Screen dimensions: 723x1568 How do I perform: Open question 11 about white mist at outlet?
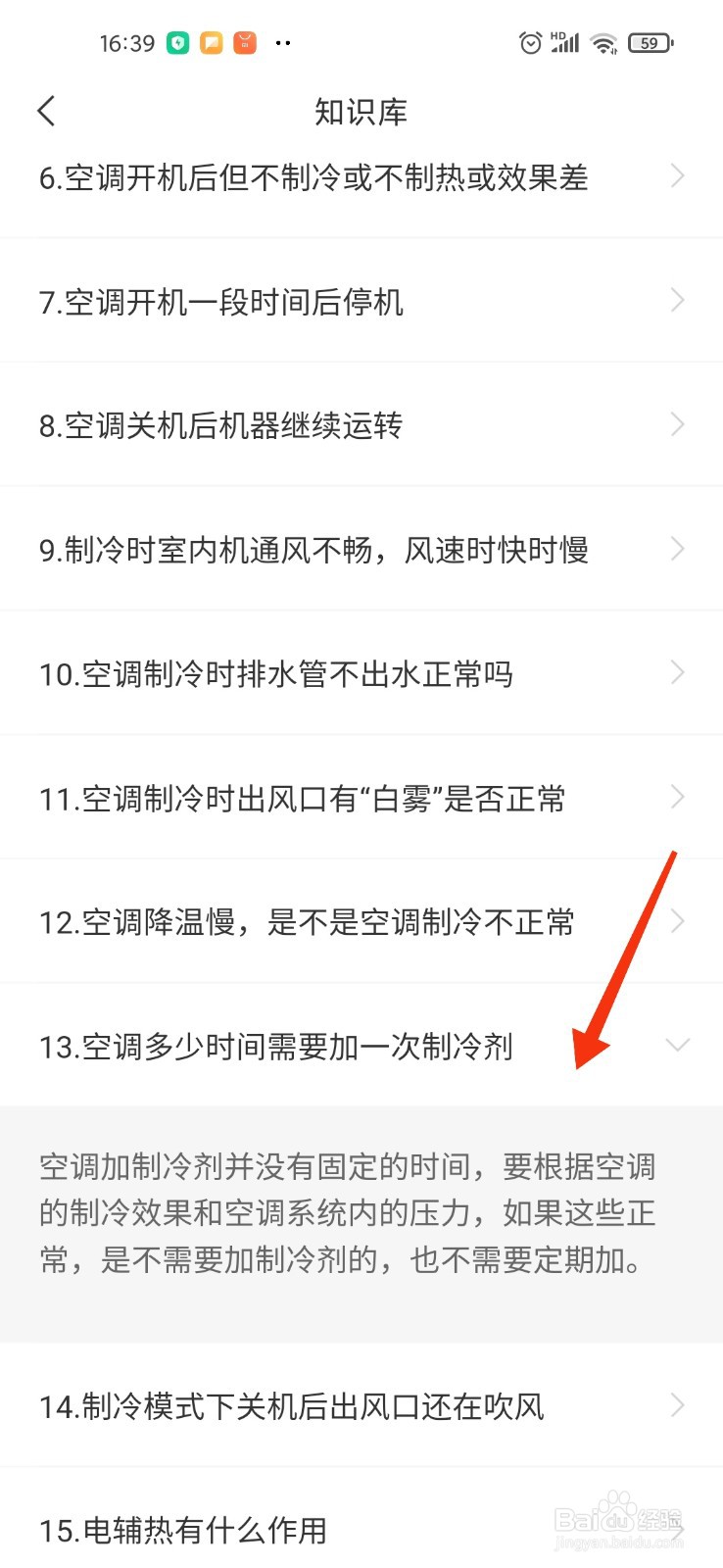click(361, 797)
